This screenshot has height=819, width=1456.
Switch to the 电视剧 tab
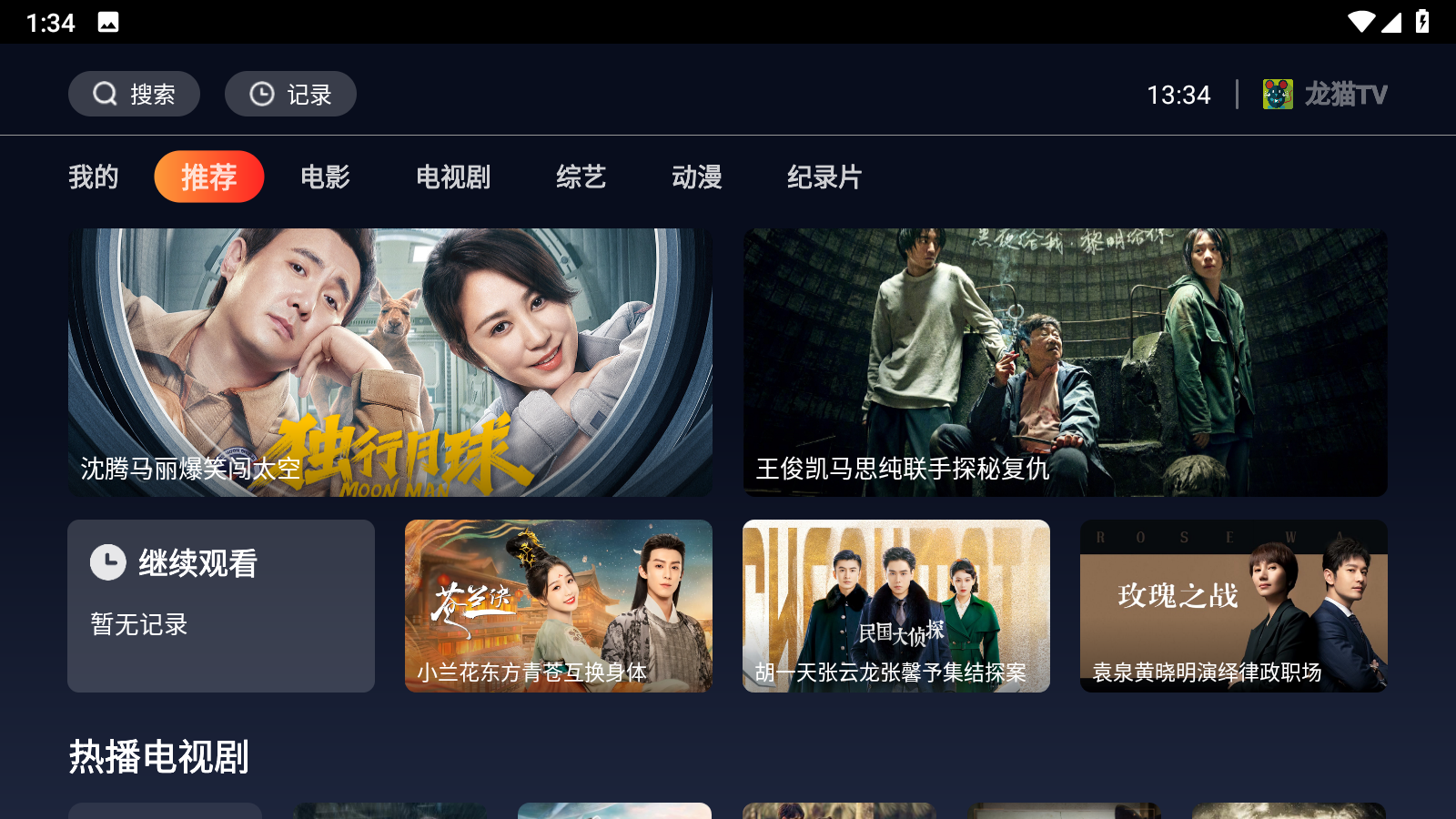coord(453,177)
